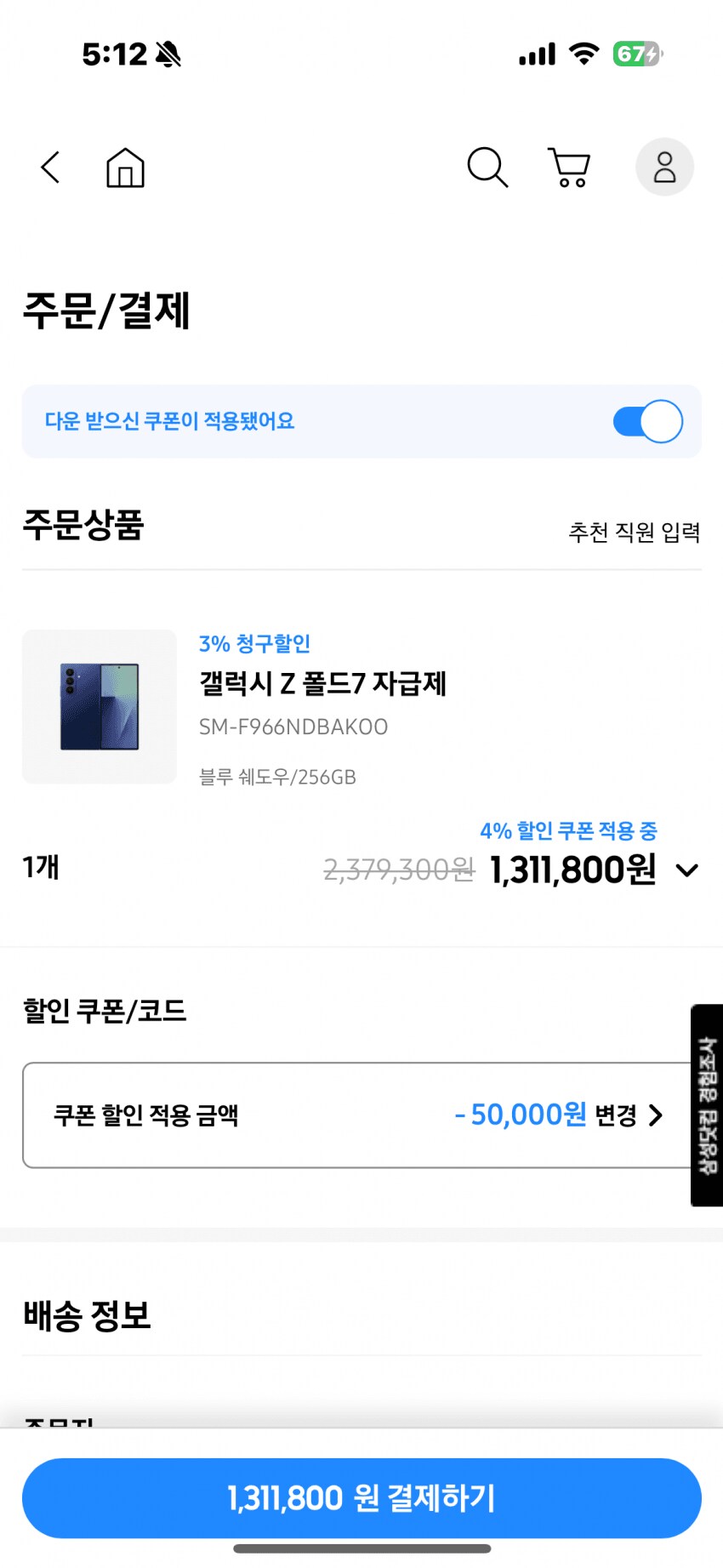Open the 삼성닷컴 경험조사 side tab
Screen dimensions: 723x1568
[707, 1105]
